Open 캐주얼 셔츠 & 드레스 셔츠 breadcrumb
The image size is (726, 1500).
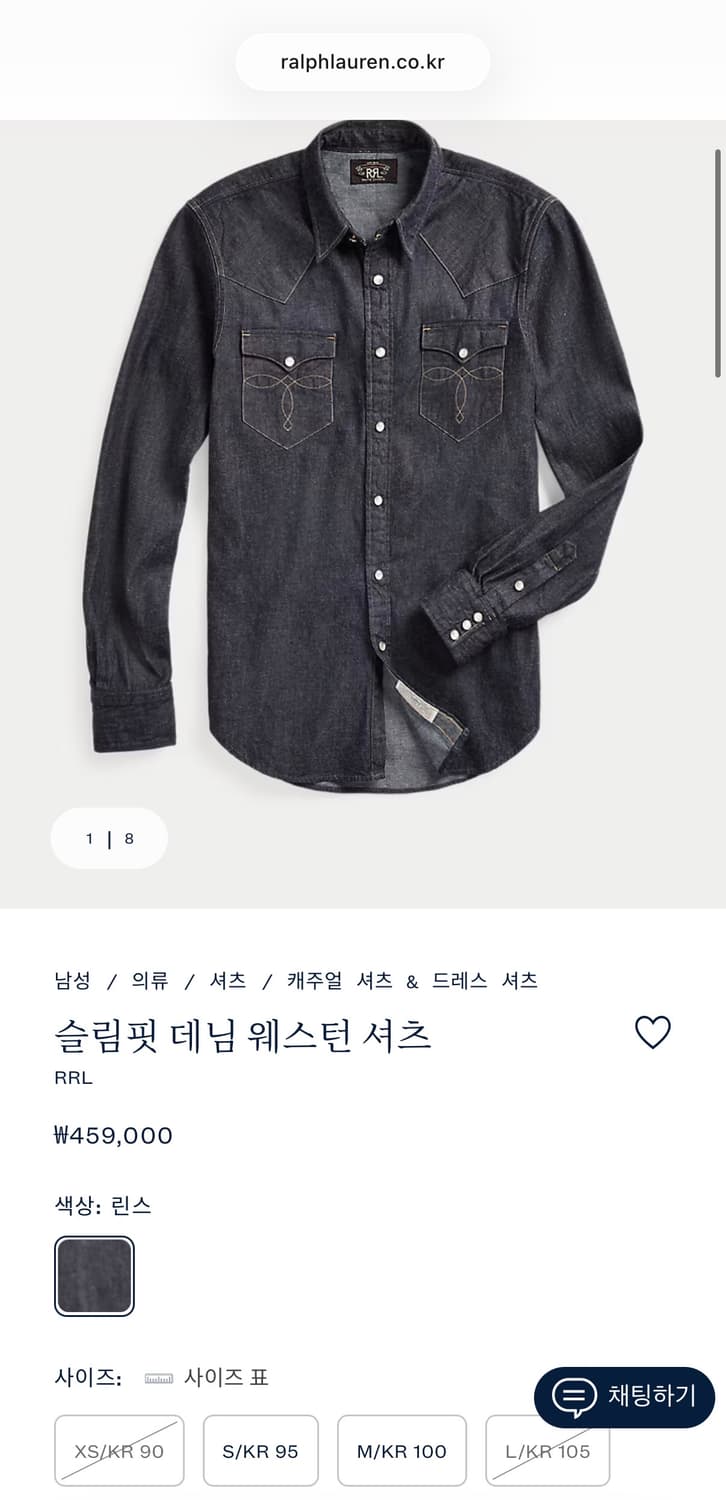pos(412,981)
